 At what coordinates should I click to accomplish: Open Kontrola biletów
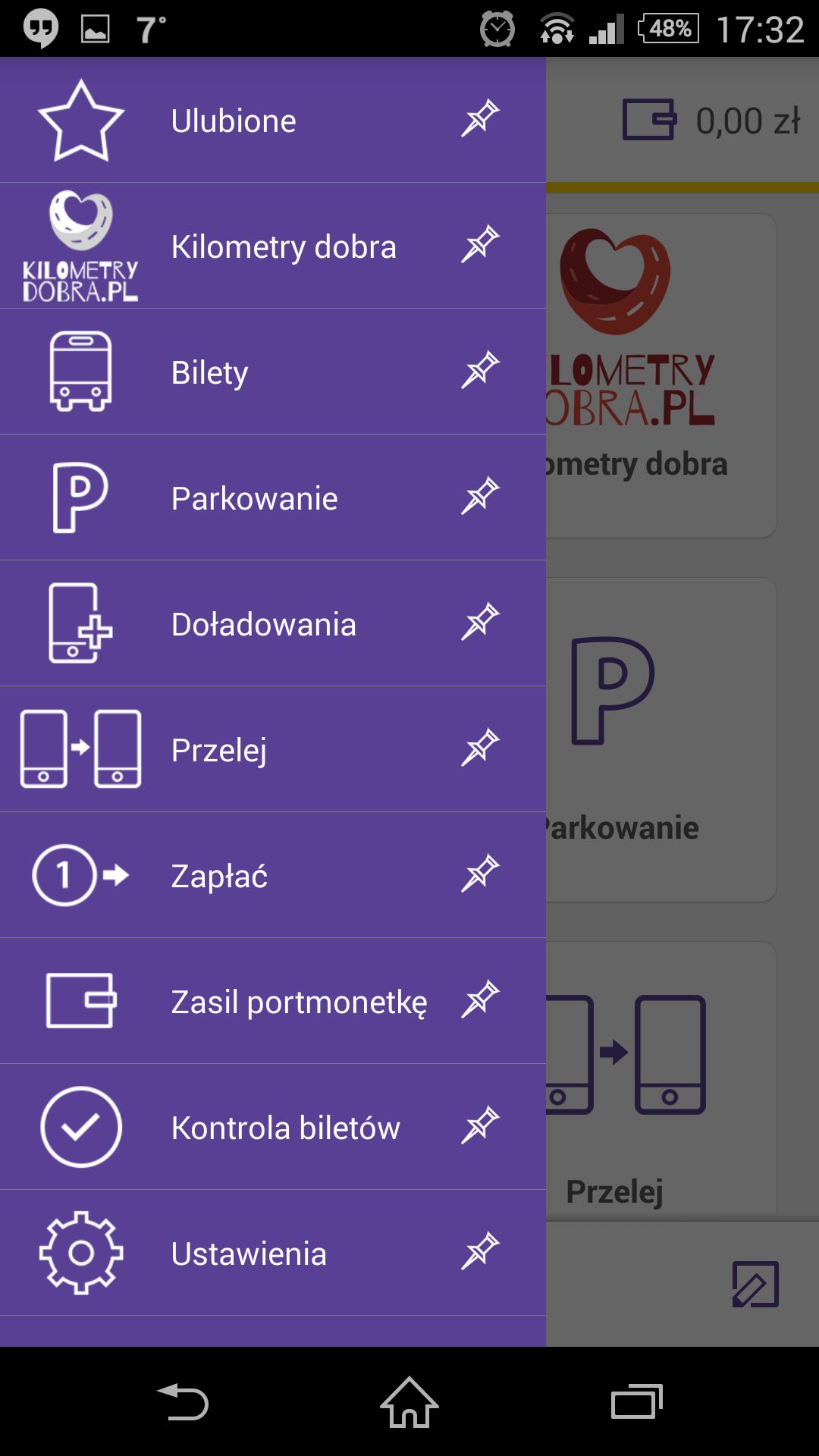coord(273,1127)
